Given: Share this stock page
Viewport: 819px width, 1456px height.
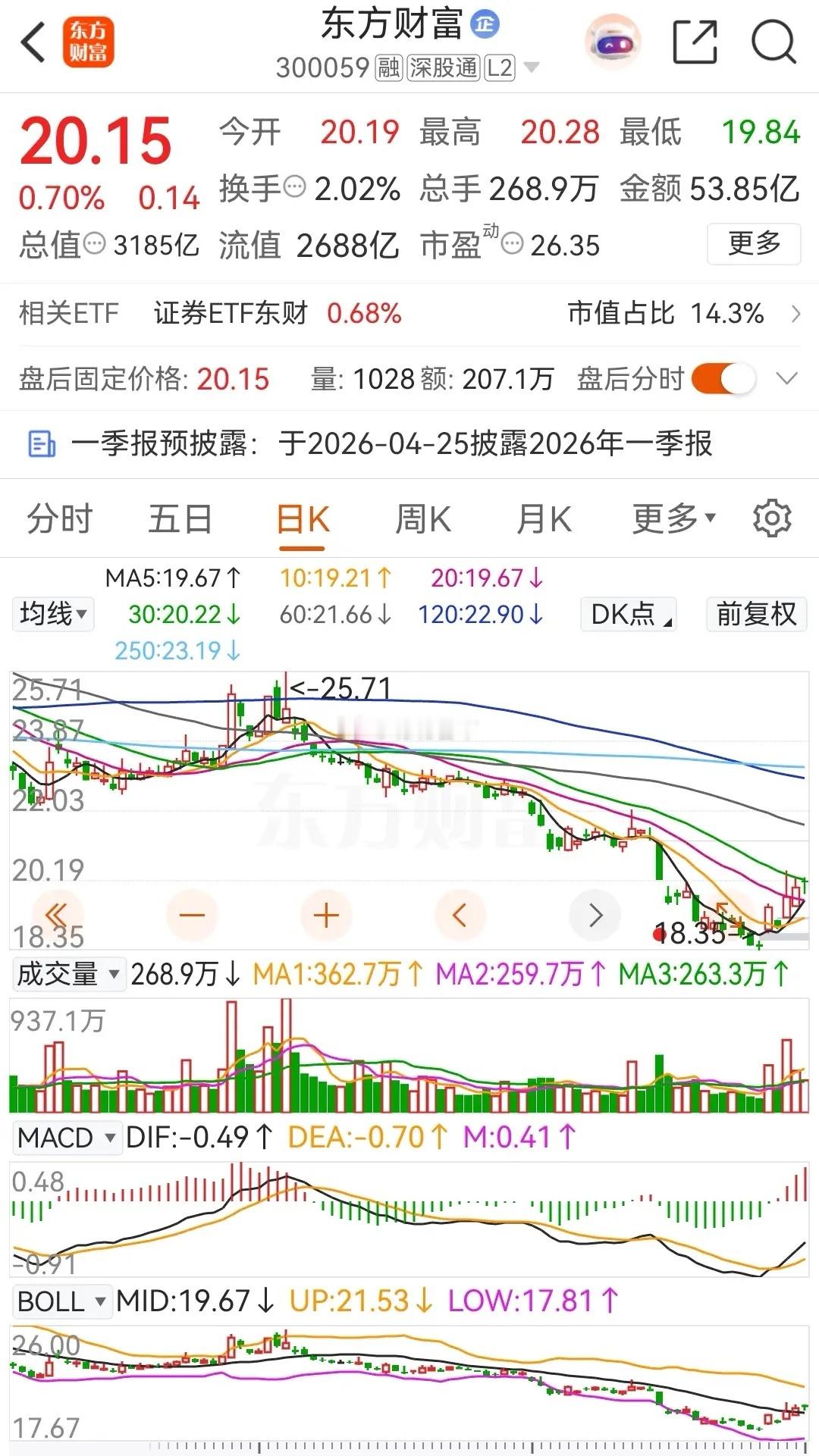Looking at the screenshot, I should point(695,42).
